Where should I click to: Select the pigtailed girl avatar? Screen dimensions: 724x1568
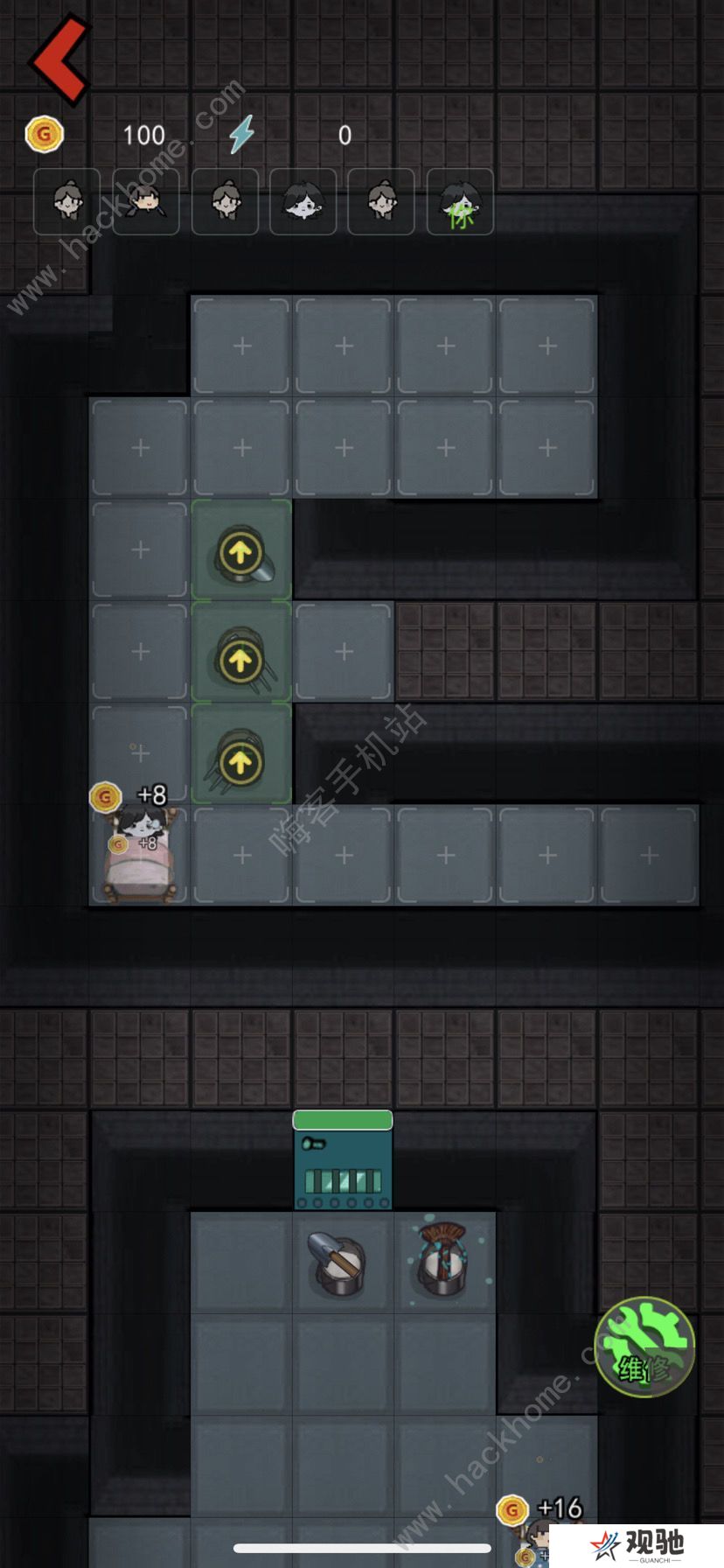click(147, 202)
